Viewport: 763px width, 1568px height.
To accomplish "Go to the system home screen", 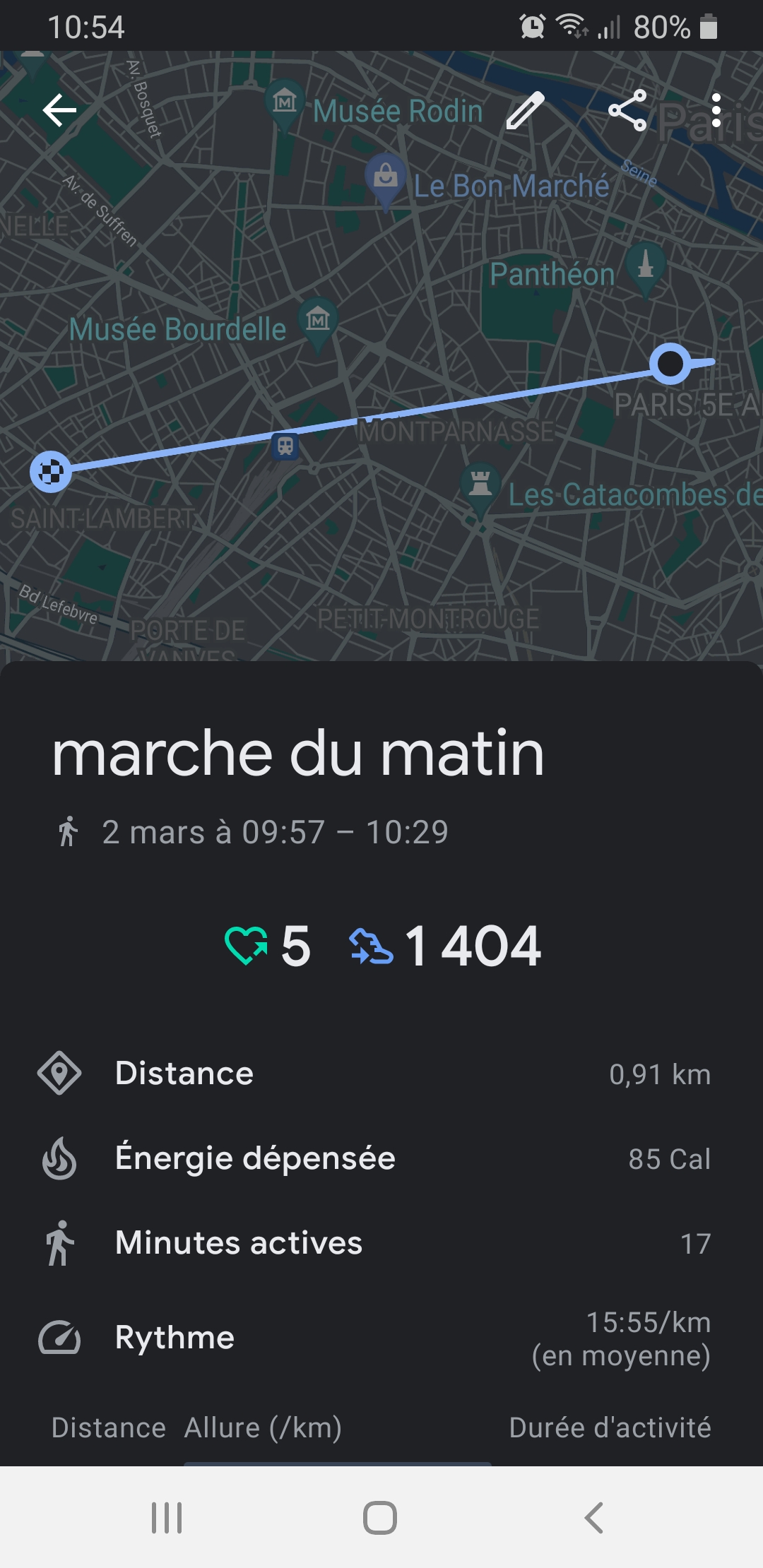I will pos(380,1517).
